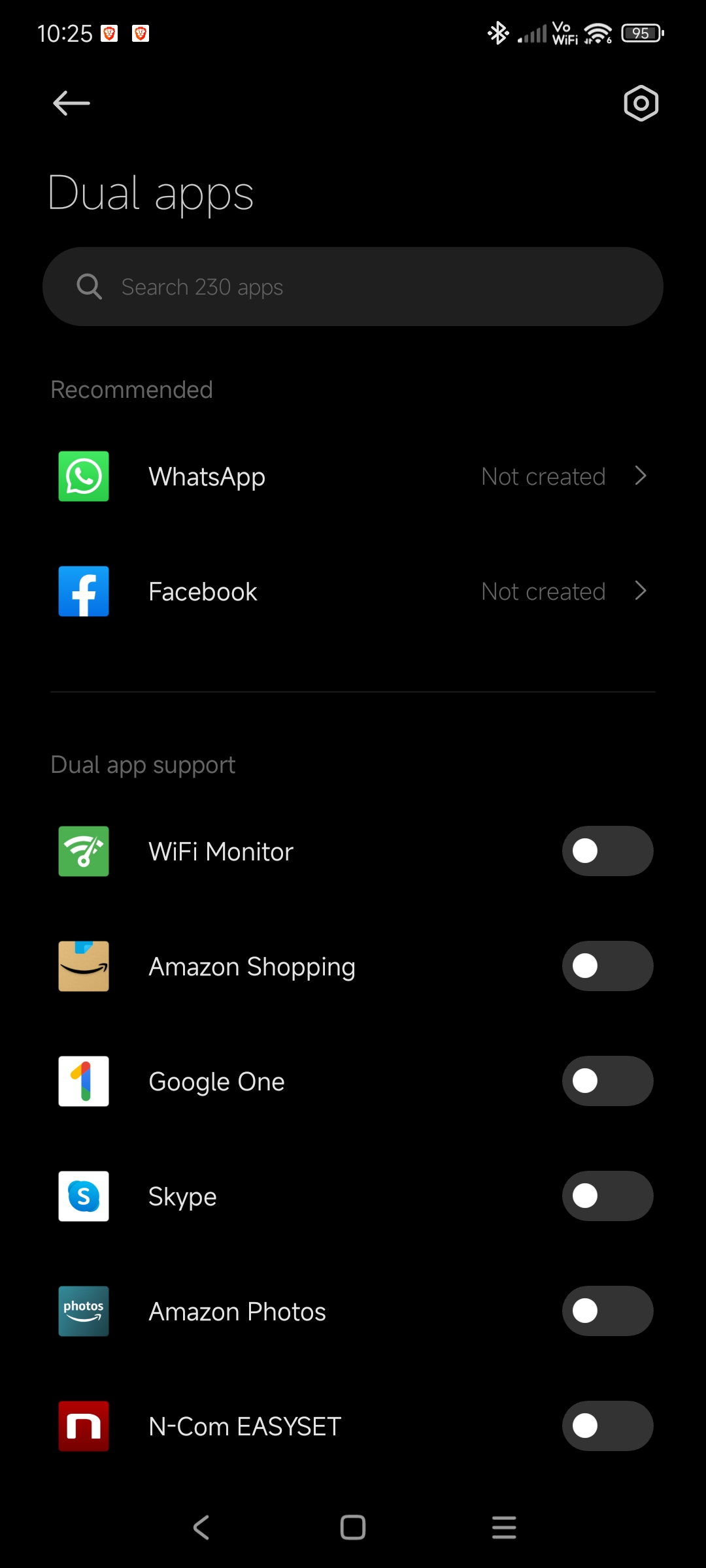
Task: Open WhatsApp dual app setup
Action: tap(353, 476)
